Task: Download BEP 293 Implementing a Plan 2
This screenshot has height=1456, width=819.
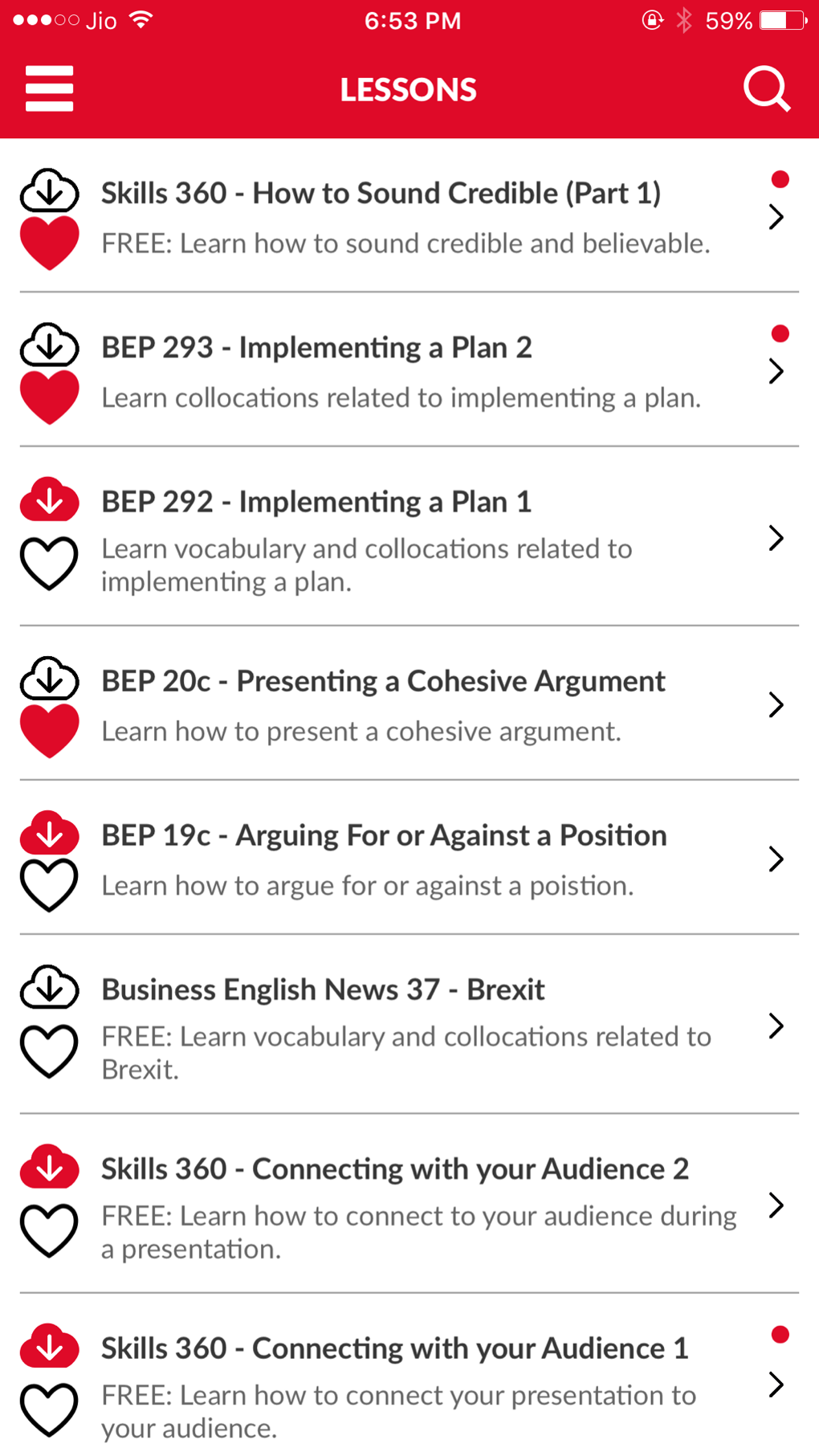Action: [x=50, y=344]
